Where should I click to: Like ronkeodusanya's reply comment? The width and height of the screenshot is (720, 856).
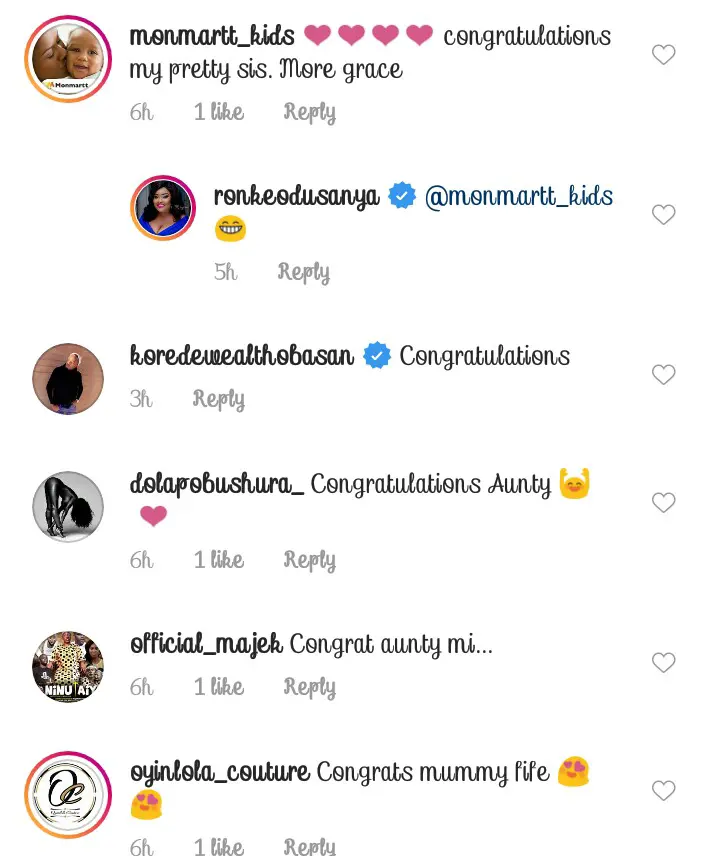coord(664,215)
